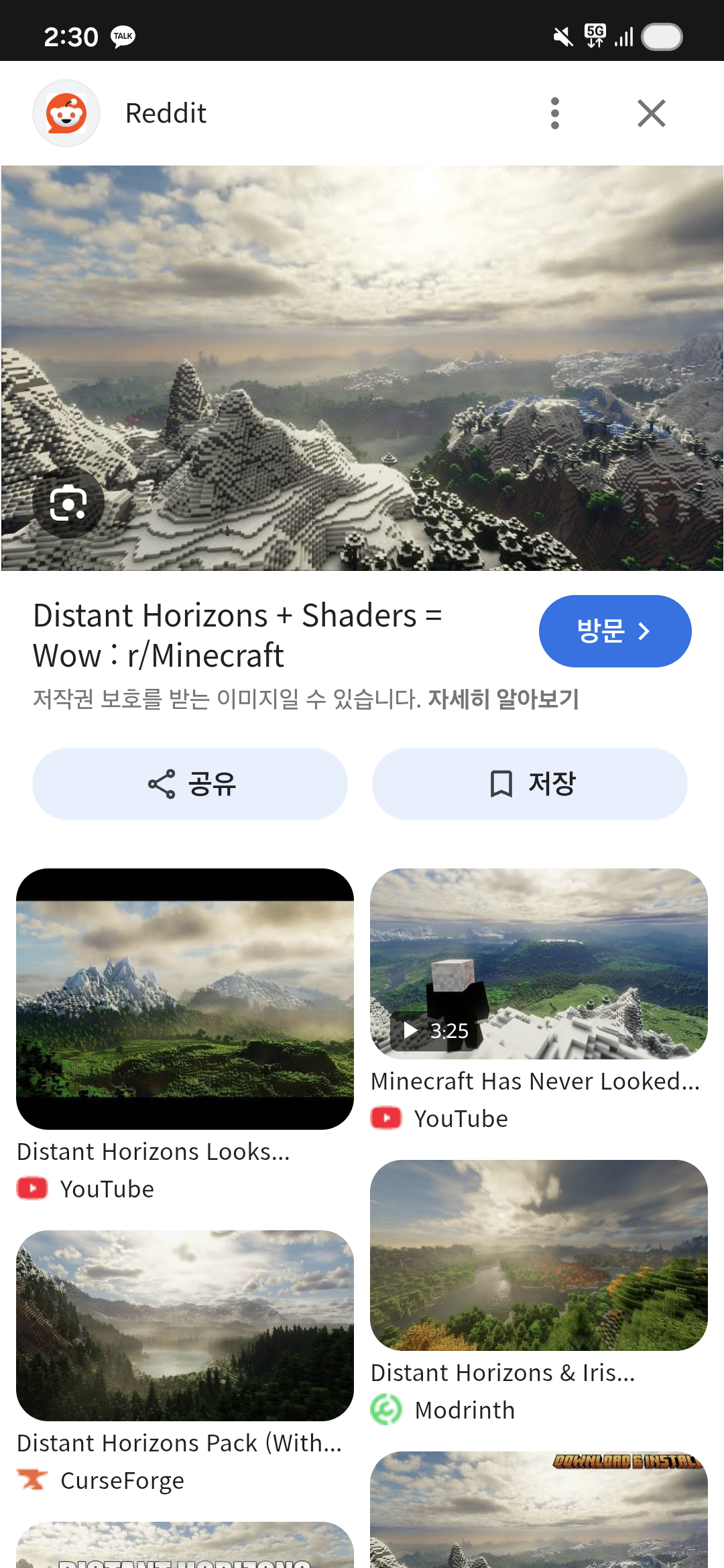Save the image with 저장
Viewport: 724px width, 1568px height.
(x=530, y=783)
